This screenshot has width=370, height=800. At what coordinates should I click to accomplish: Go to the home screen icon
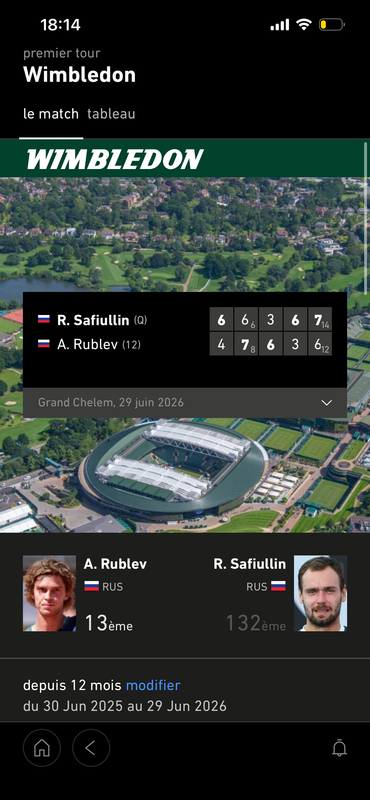coord(42,748)
